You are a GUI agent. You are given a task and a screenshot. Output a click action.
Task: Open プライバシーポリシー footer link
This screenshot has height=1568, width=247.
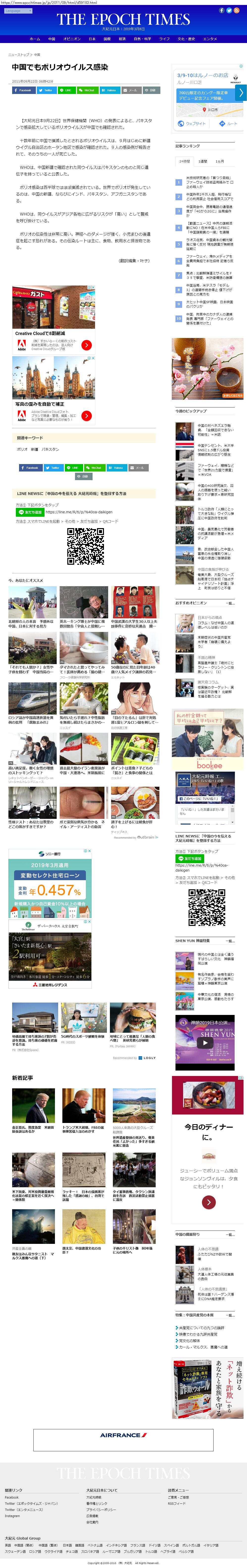(x=101, y=1510)
